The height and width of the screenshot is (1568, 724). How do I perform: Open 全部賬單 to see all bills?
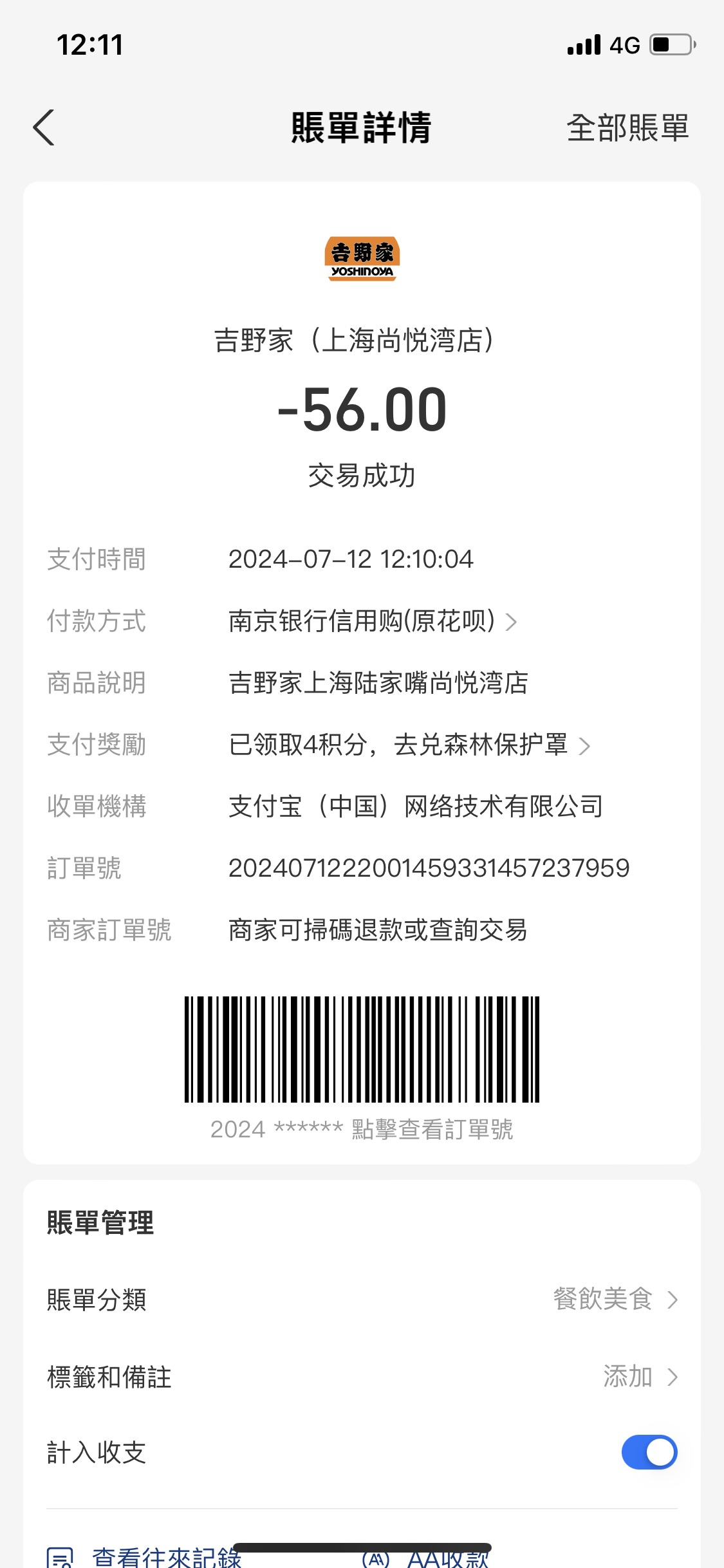(627, 127)
